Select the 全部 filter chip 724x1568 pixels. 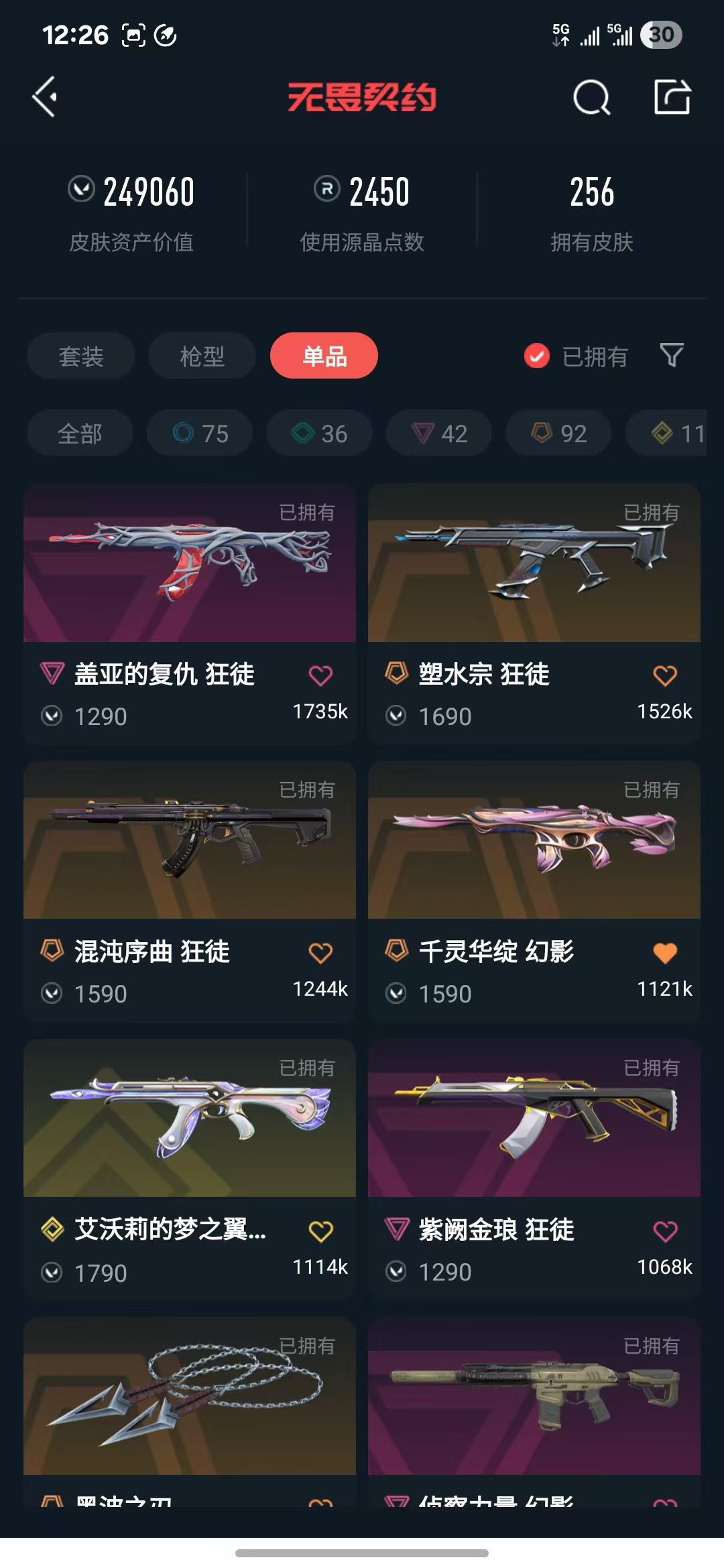click(x=80, y=434)
